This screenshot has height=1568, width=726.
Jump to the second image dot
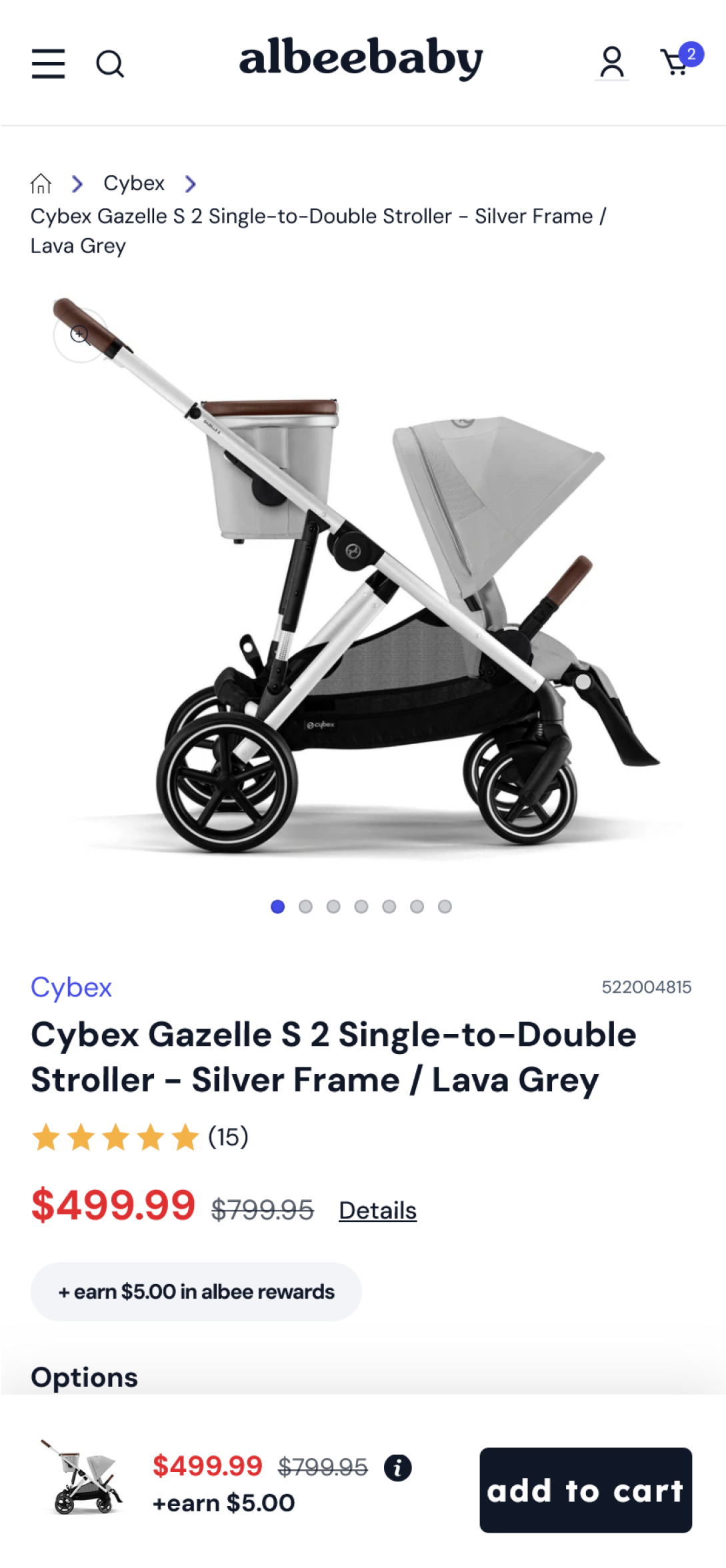point(305,907)
